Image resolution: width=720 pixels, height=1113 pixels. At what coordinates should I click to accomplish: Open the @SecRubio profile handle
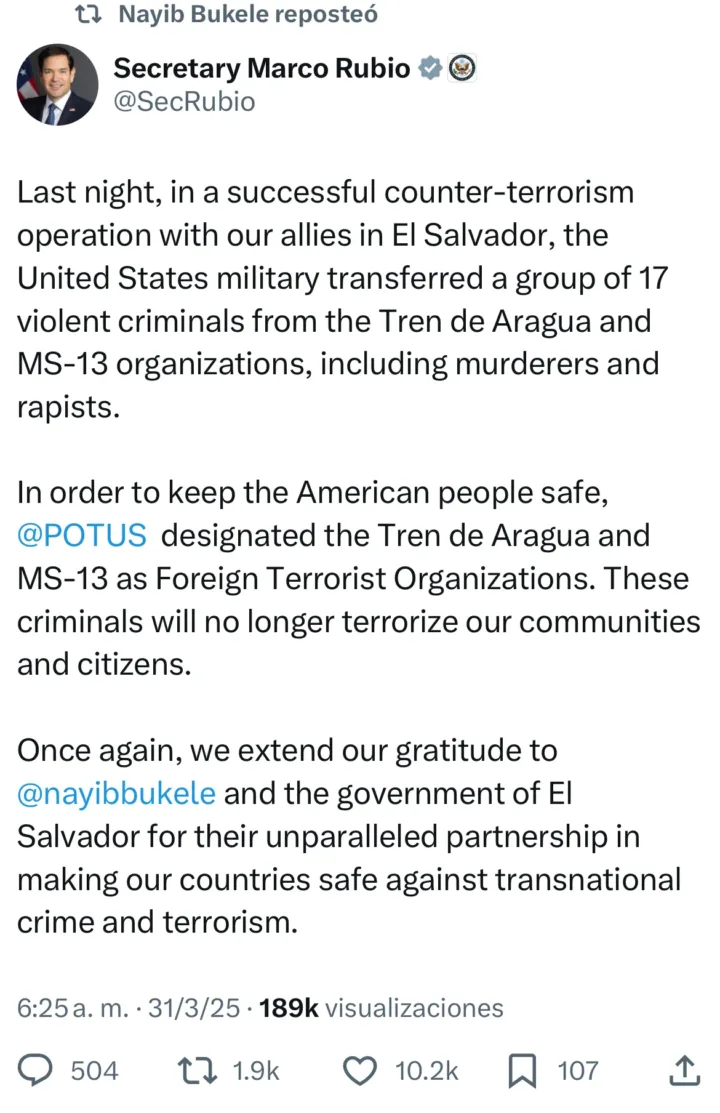183,102
